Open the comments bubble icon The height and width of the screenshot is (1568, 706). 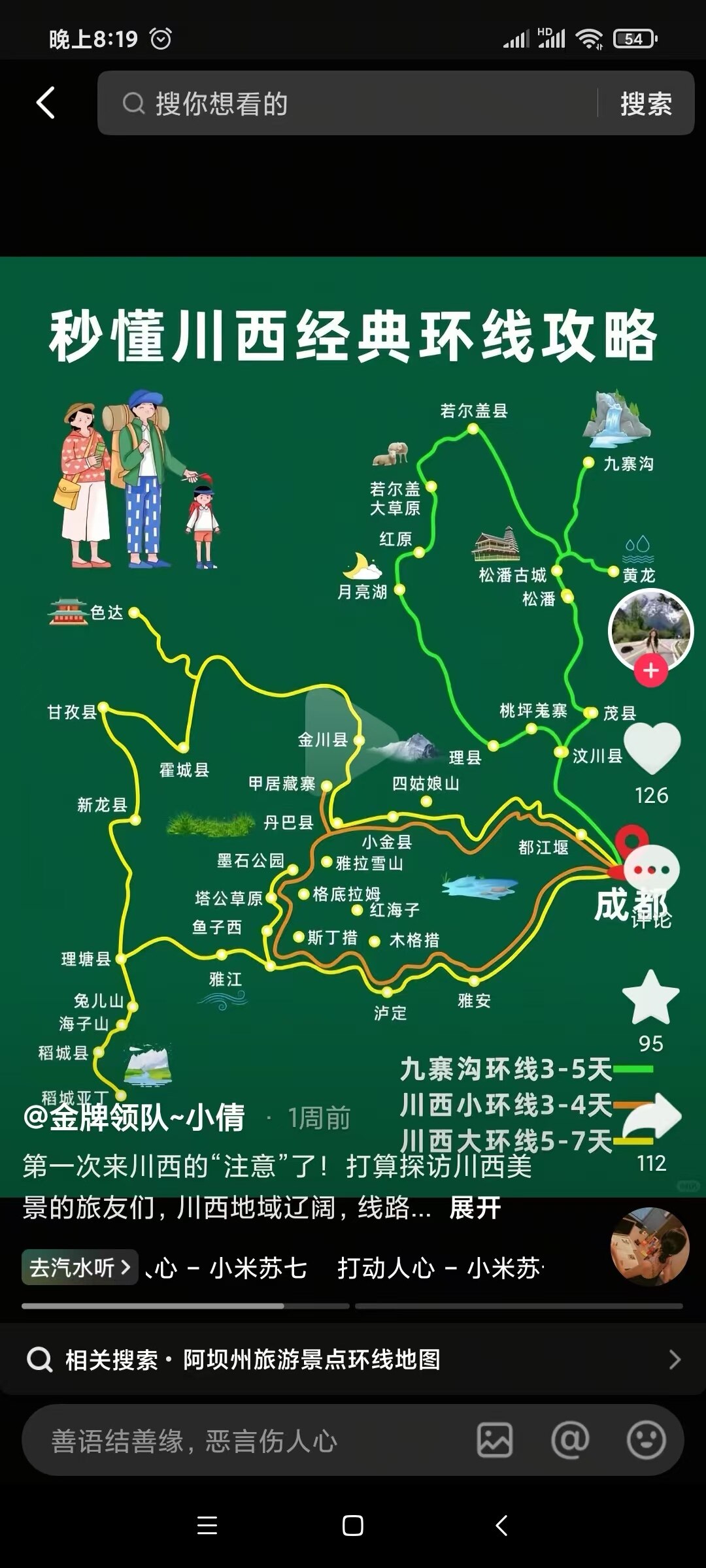coord(652,870)
